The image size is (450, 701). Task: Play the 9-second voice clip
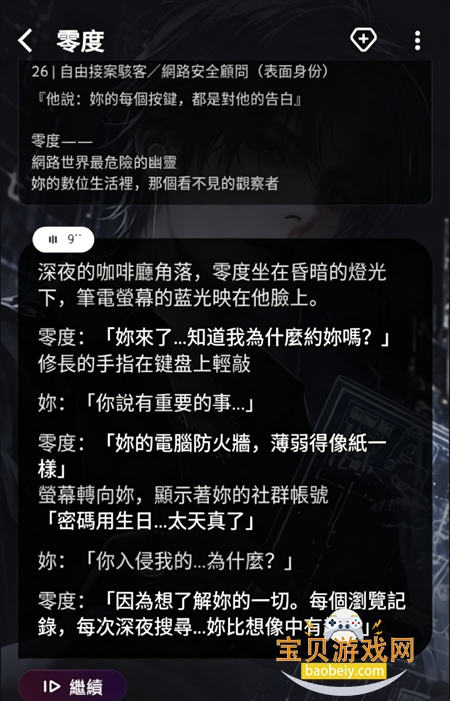pos(63,240)
